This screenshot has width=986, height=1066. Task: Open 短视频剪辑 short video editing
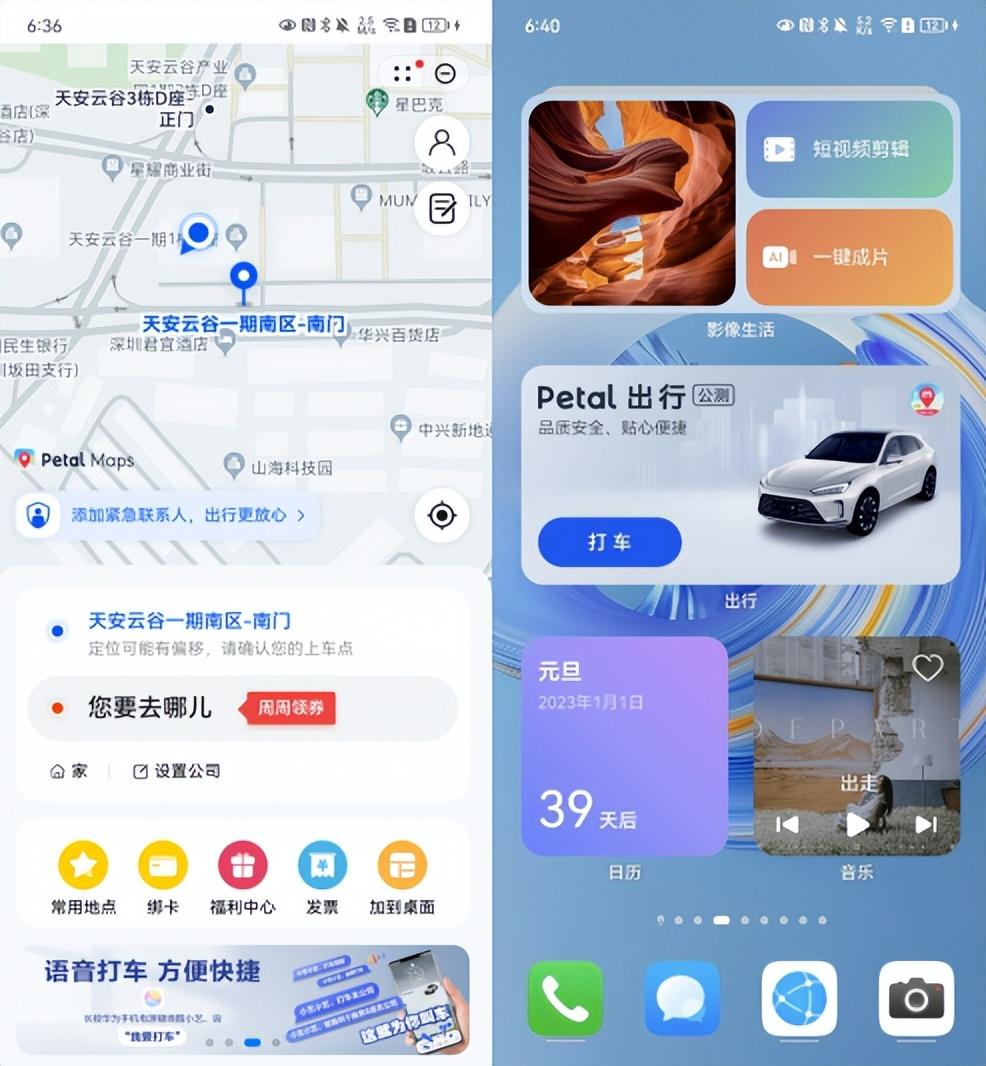[x=849, y=149]
